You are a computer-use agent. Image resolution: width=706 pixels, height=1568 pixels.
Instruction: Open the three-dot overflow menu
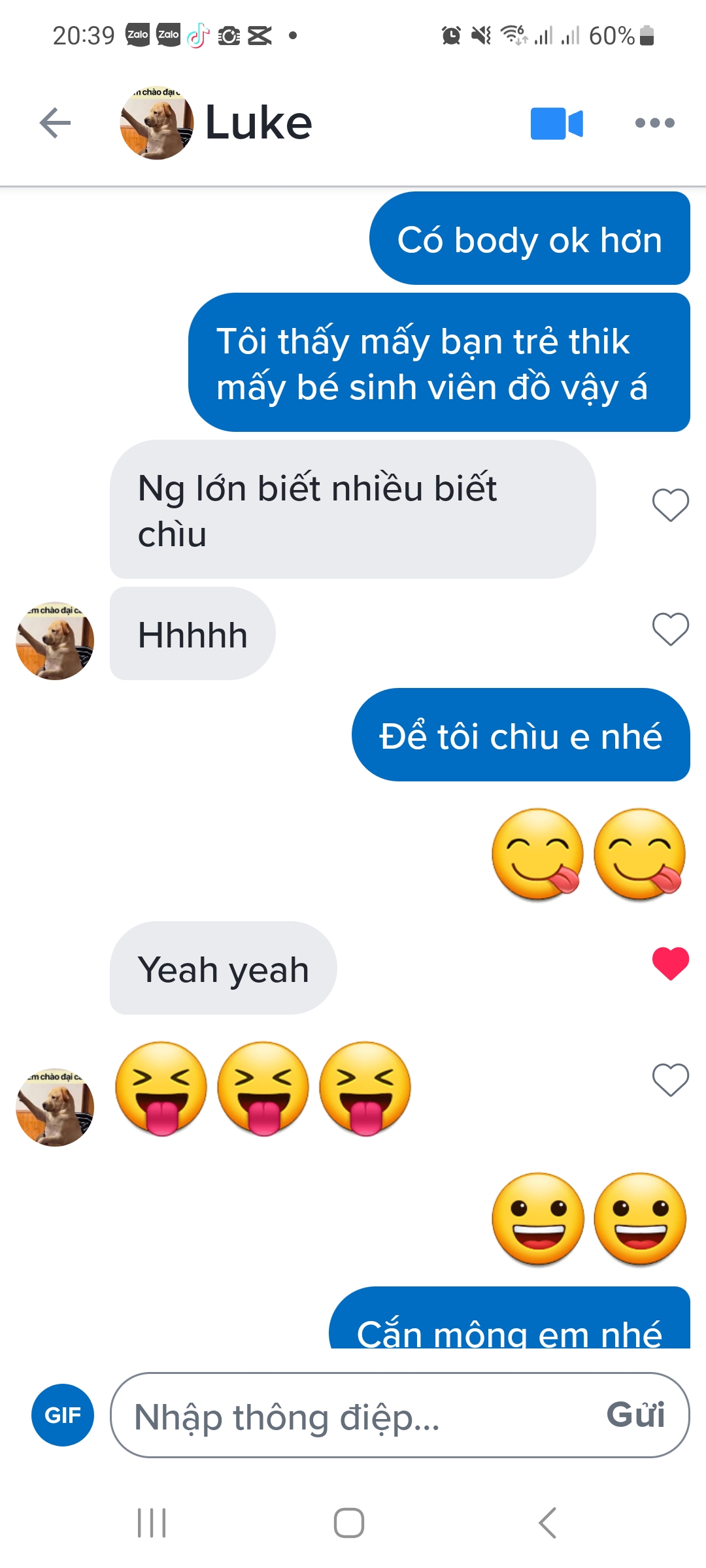(x=654, y=123)
